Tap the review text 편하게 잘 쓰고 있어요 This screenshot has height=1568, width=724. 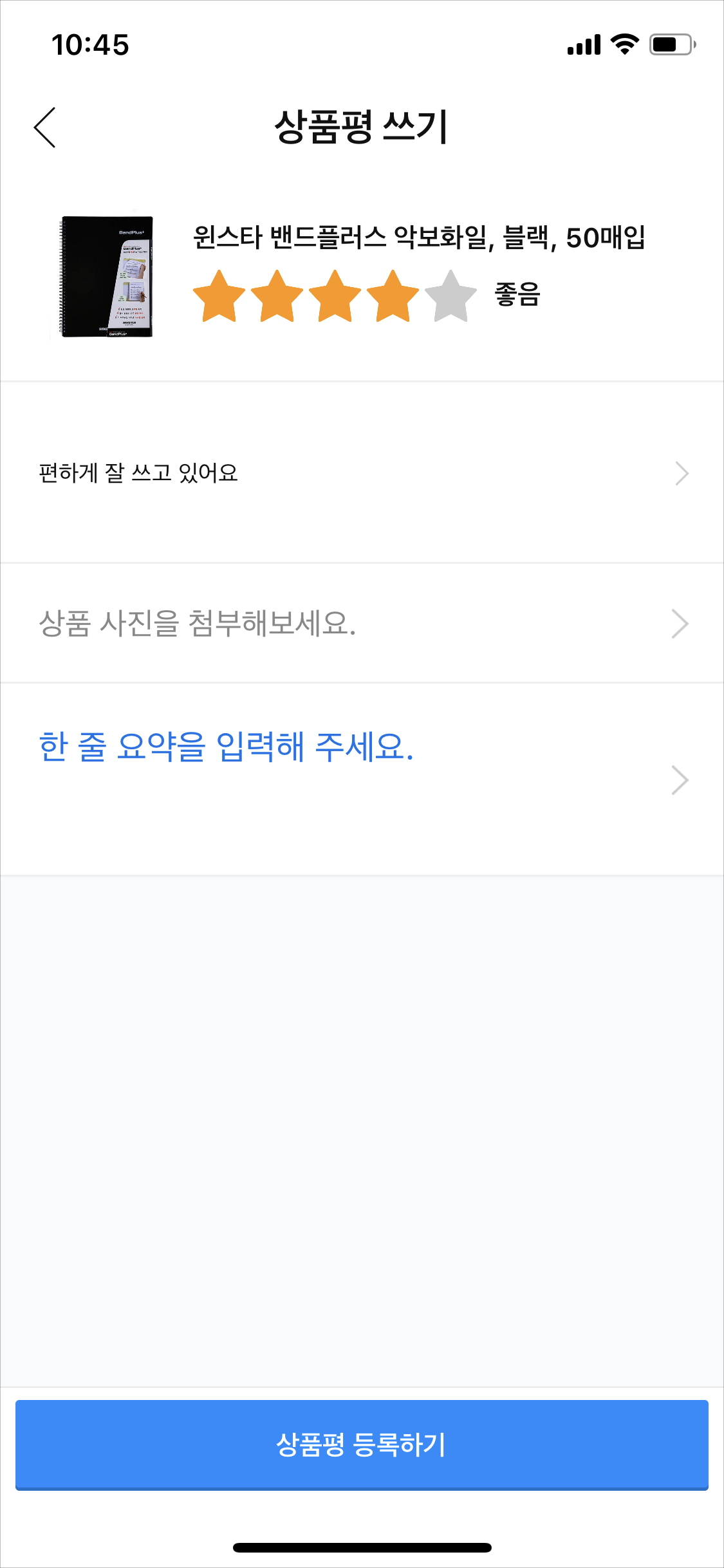coord(137,472)
